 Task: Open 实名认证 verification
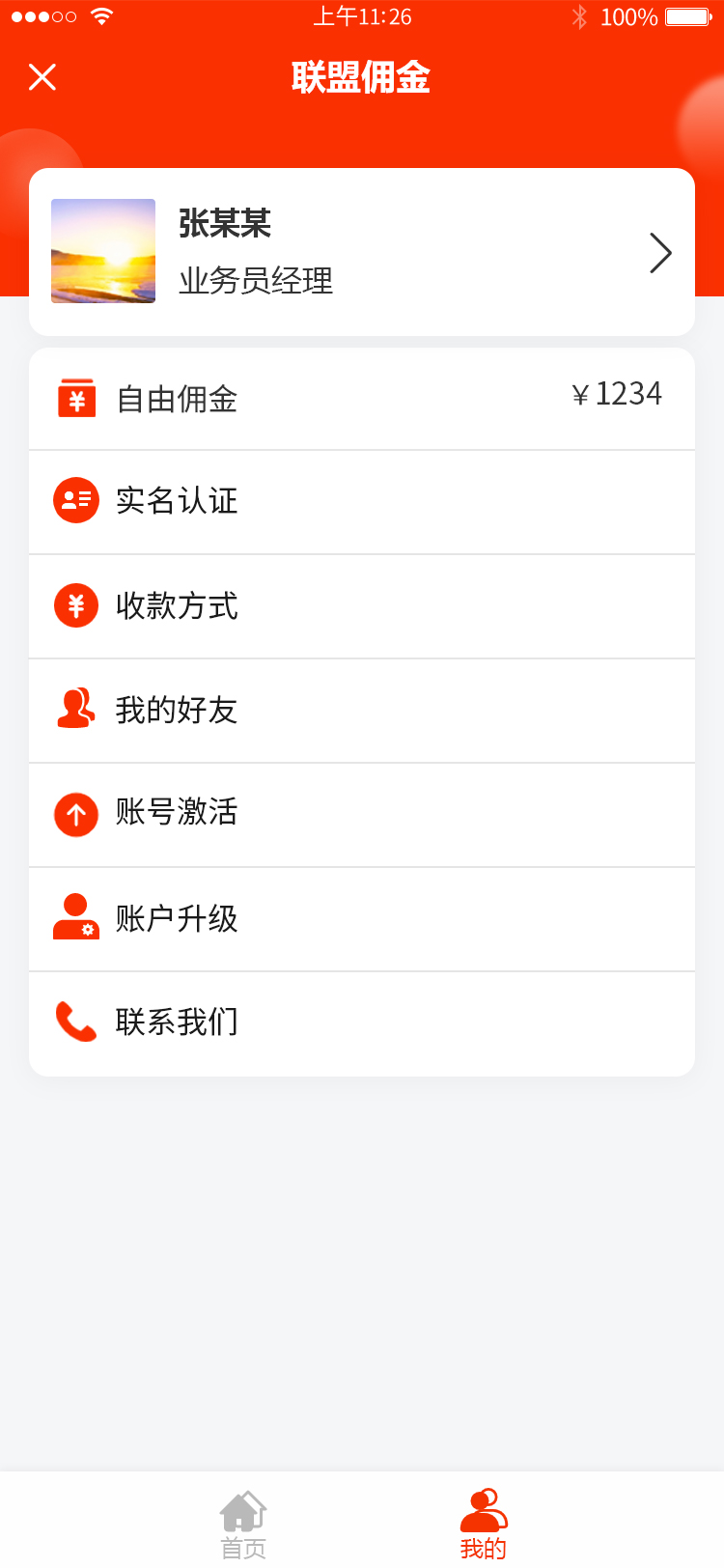[362, 501]
